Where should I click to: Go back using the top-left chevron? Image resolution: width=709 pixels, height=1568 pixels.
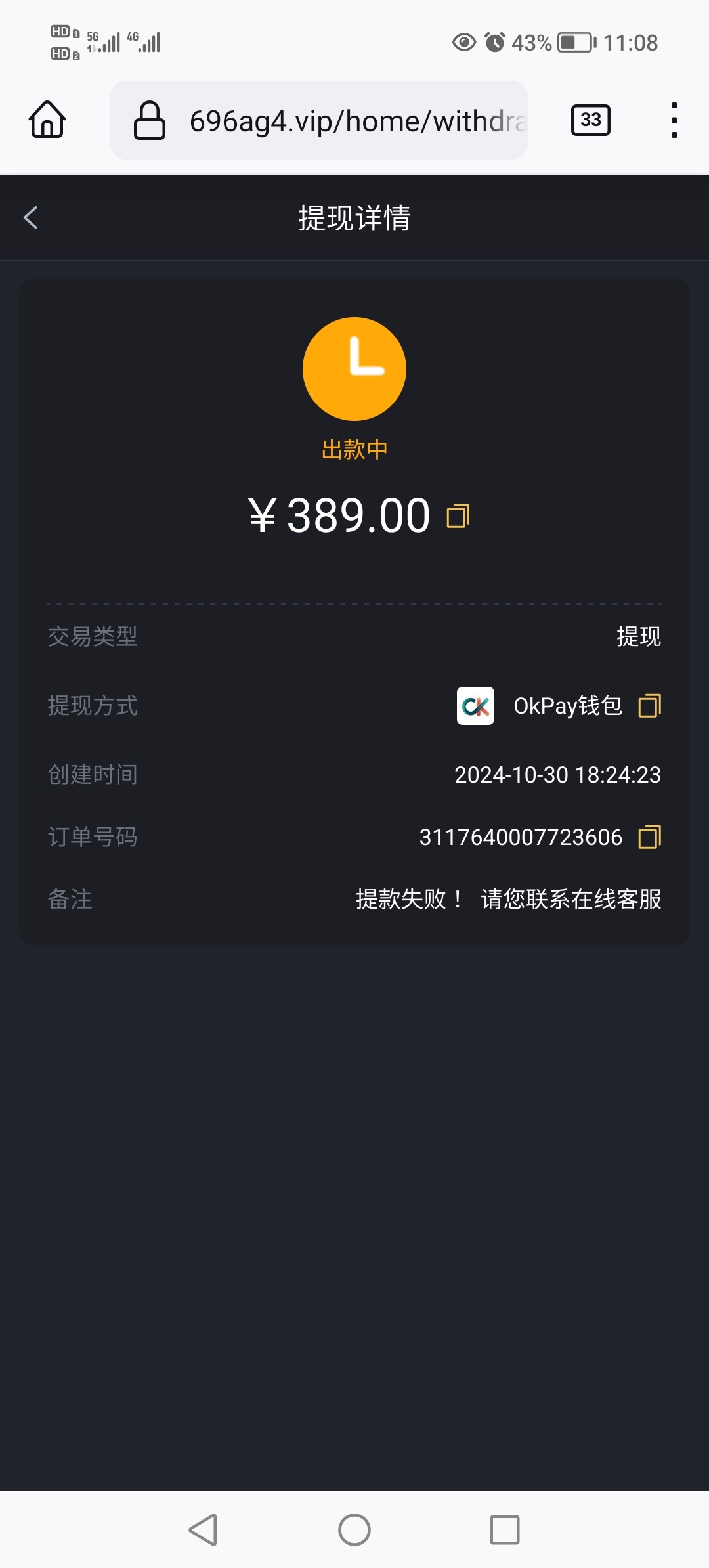pyautogui.click(x=30, y=217)
